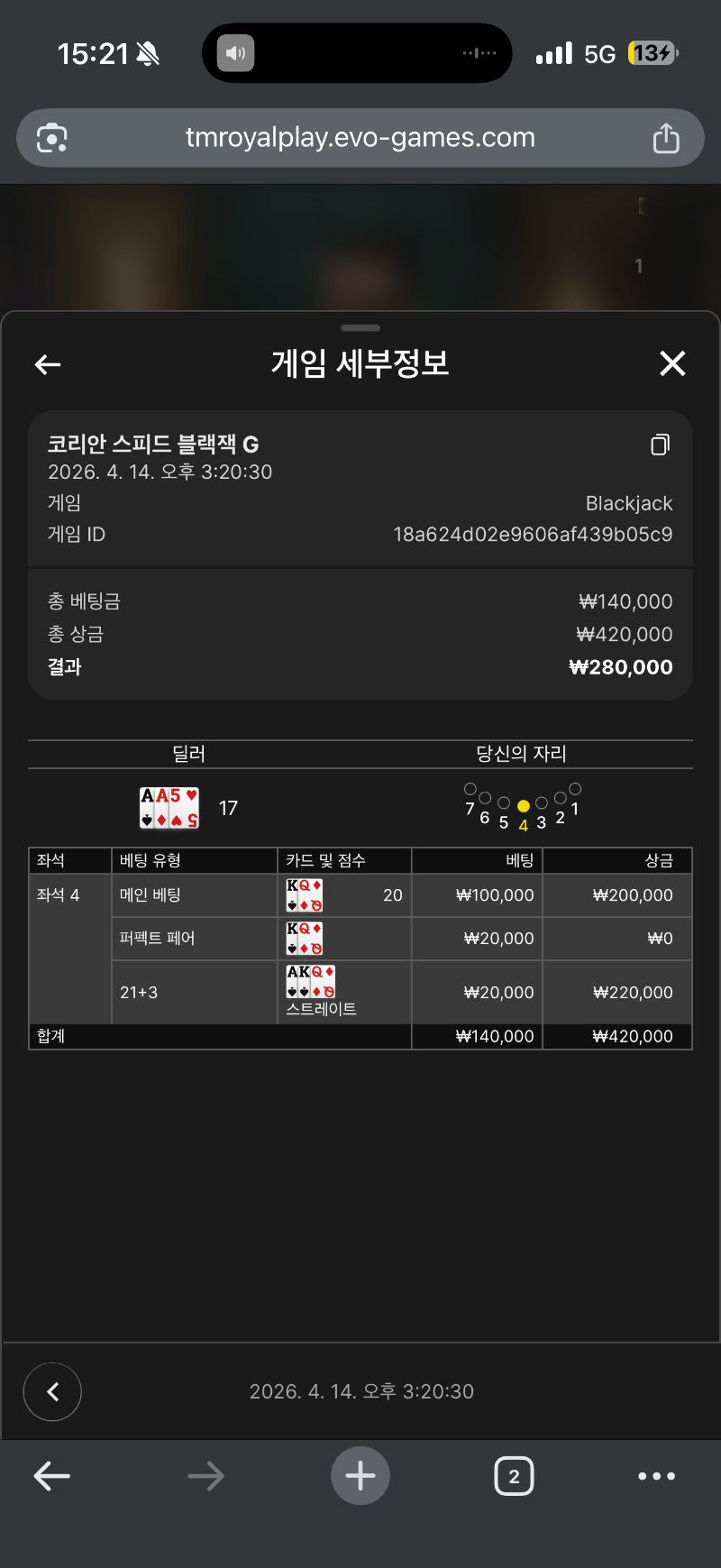Go back from game details panel
This screenshot has height=1568, width=721.
tap(48, 364)
